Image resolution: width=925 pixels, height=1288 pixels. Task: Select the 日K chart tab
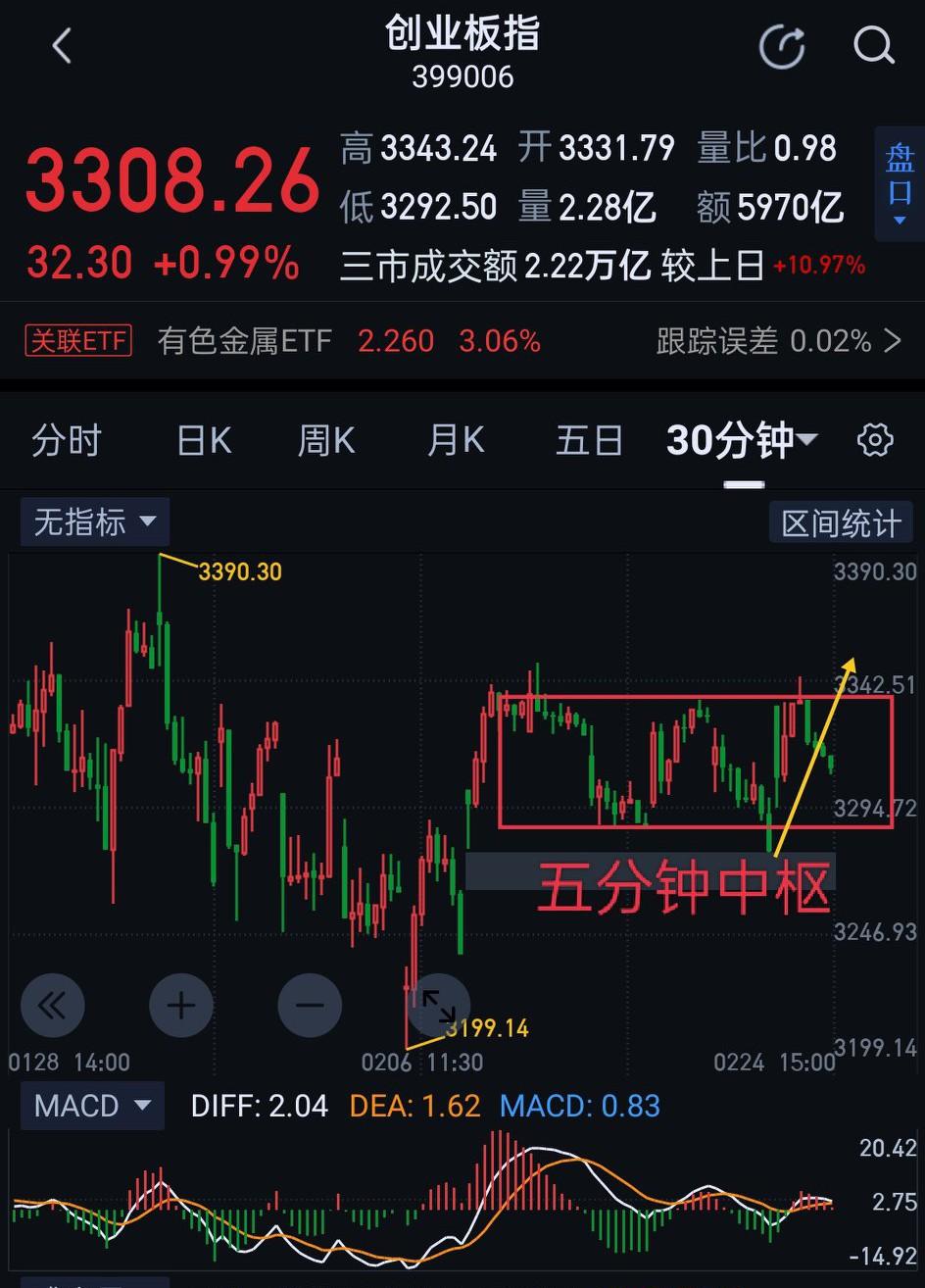(x=203, y=440)
